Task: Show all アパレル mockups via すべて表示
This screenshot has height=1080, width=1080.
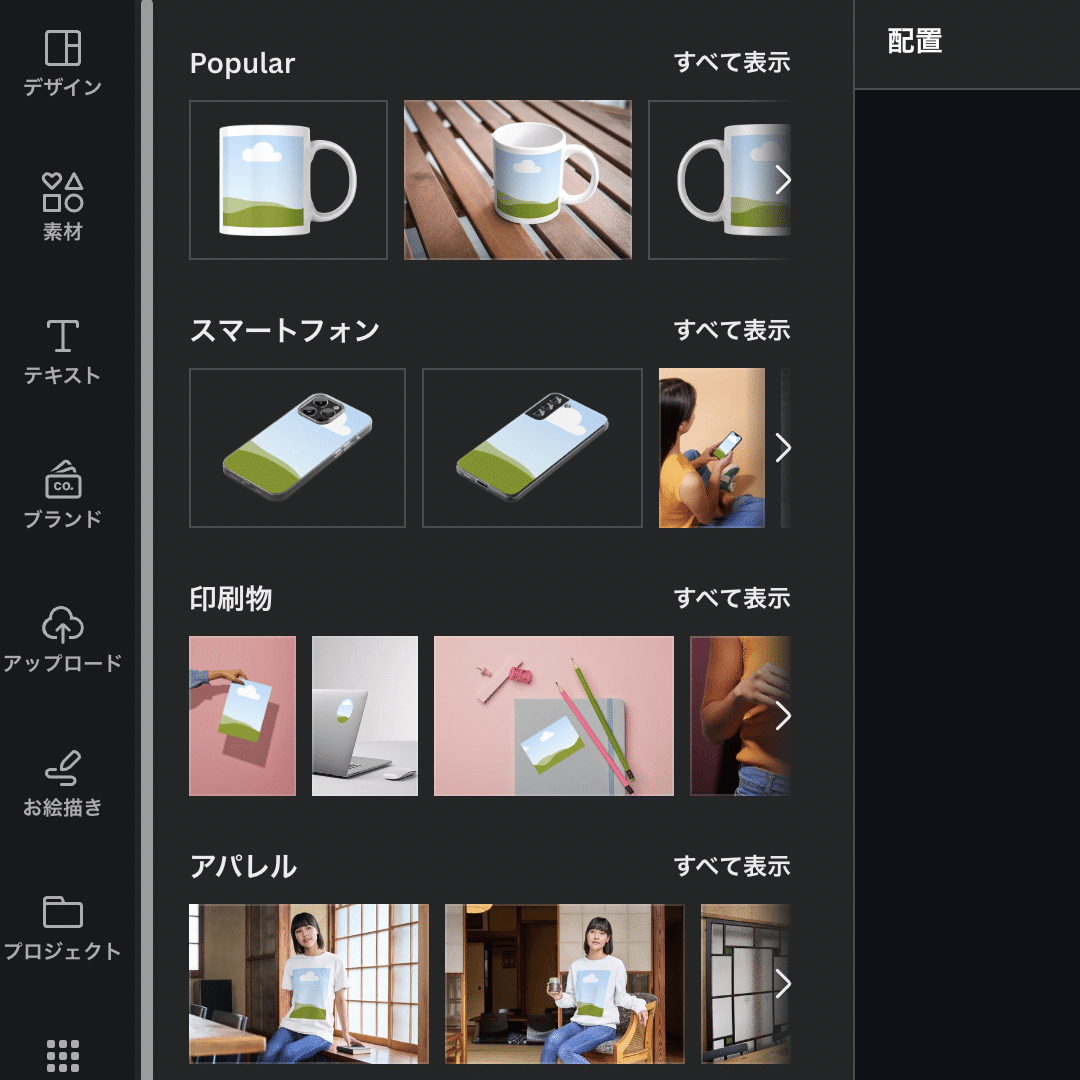Action: click(732, 866)
